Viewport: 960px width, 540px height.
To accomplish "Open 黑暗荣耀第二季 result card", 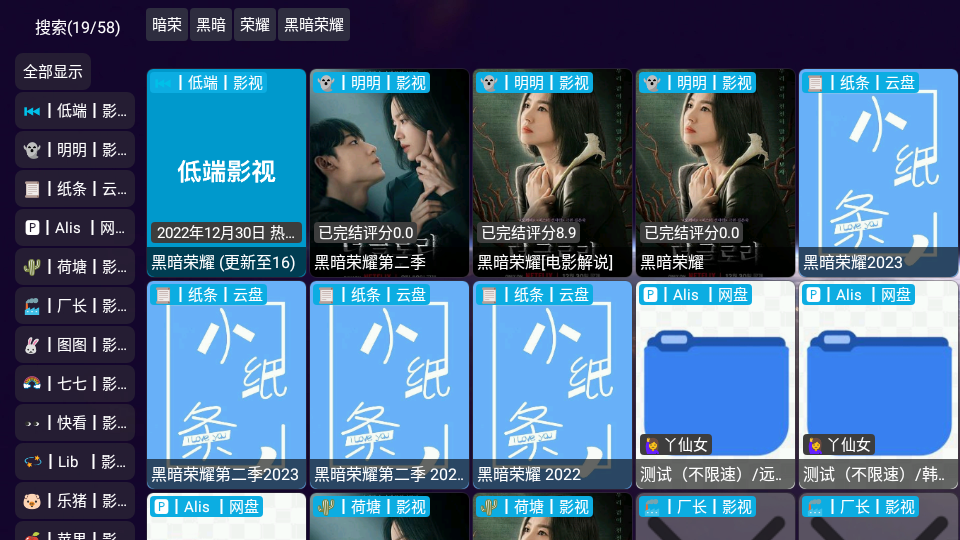I will pos(389,172).
